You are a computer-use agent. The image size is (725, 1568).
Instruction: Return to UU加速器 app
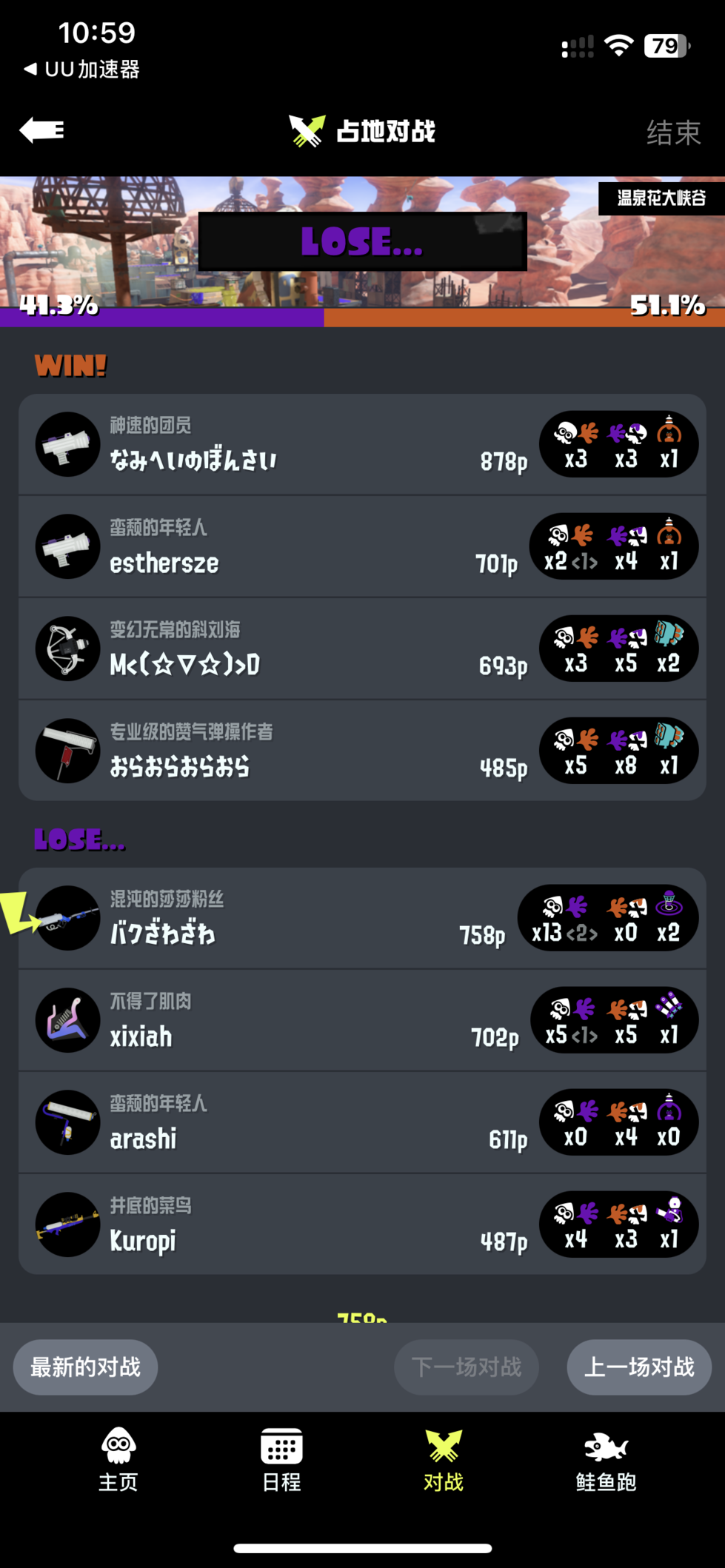coord(81,70)
